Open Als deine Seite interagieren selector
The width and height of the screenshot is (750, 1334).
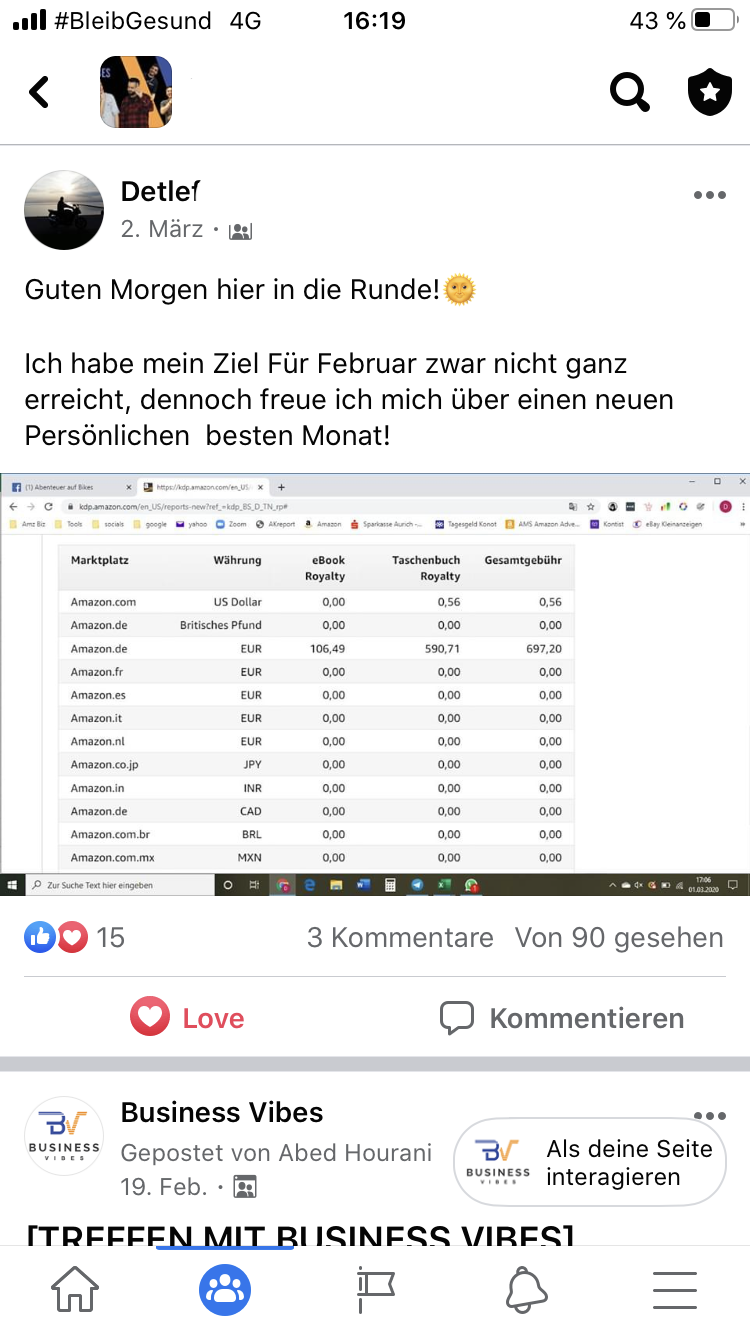[590, 1162]
